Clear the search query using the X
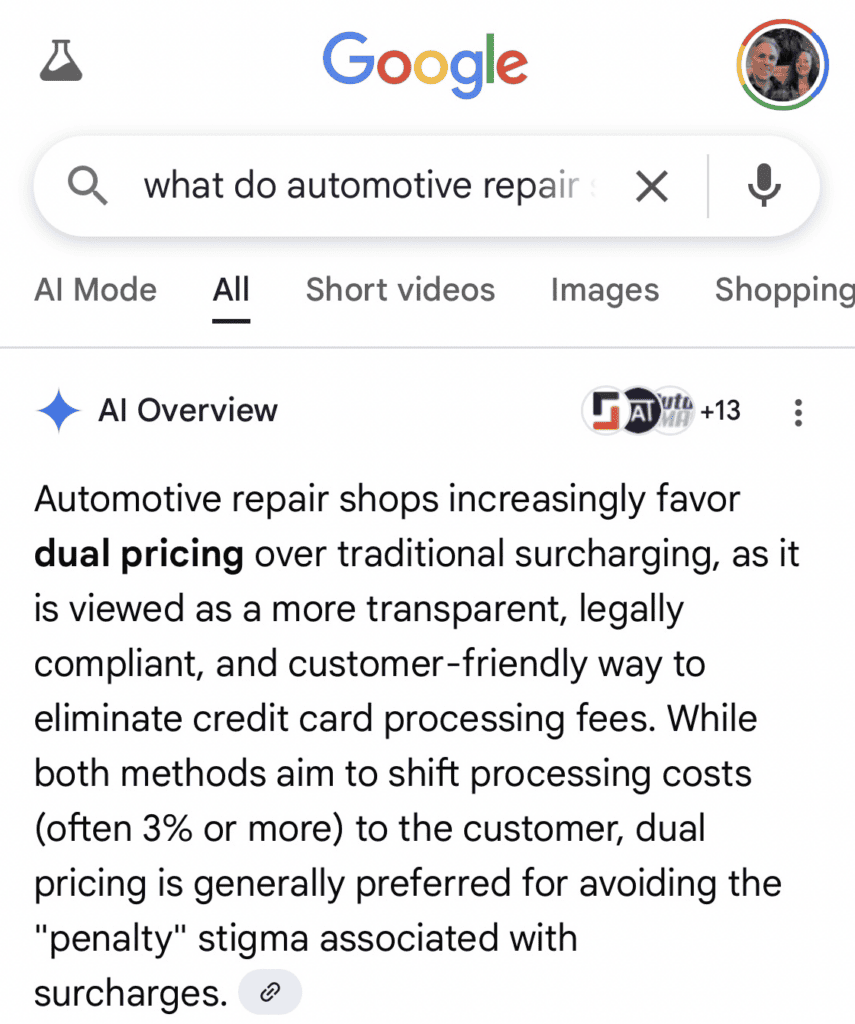The height and width of the screenshot is (1024, 855). (x=651, y=186)
